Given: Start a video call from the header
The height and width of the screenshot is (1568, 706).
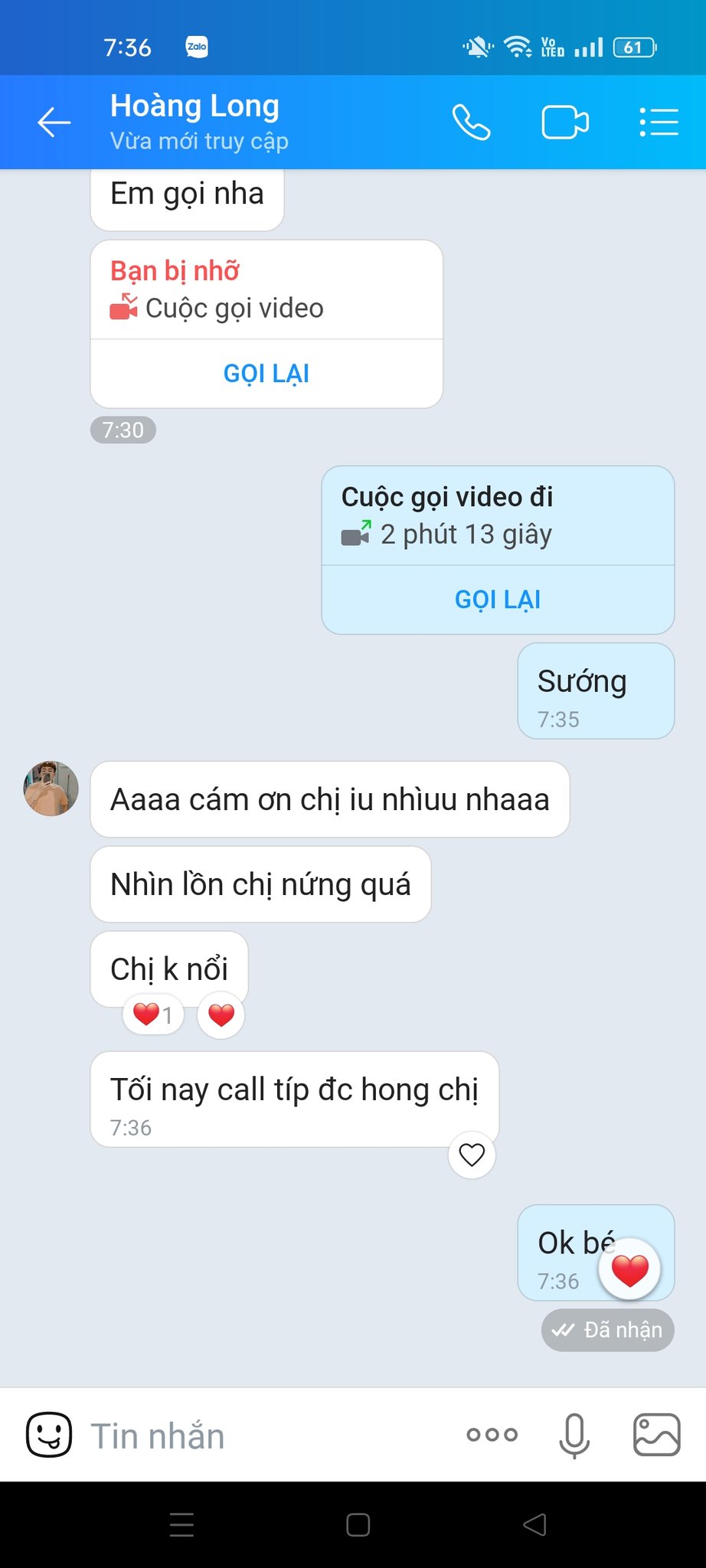Looking at the screenshot, I should click(x=565, y=122).
